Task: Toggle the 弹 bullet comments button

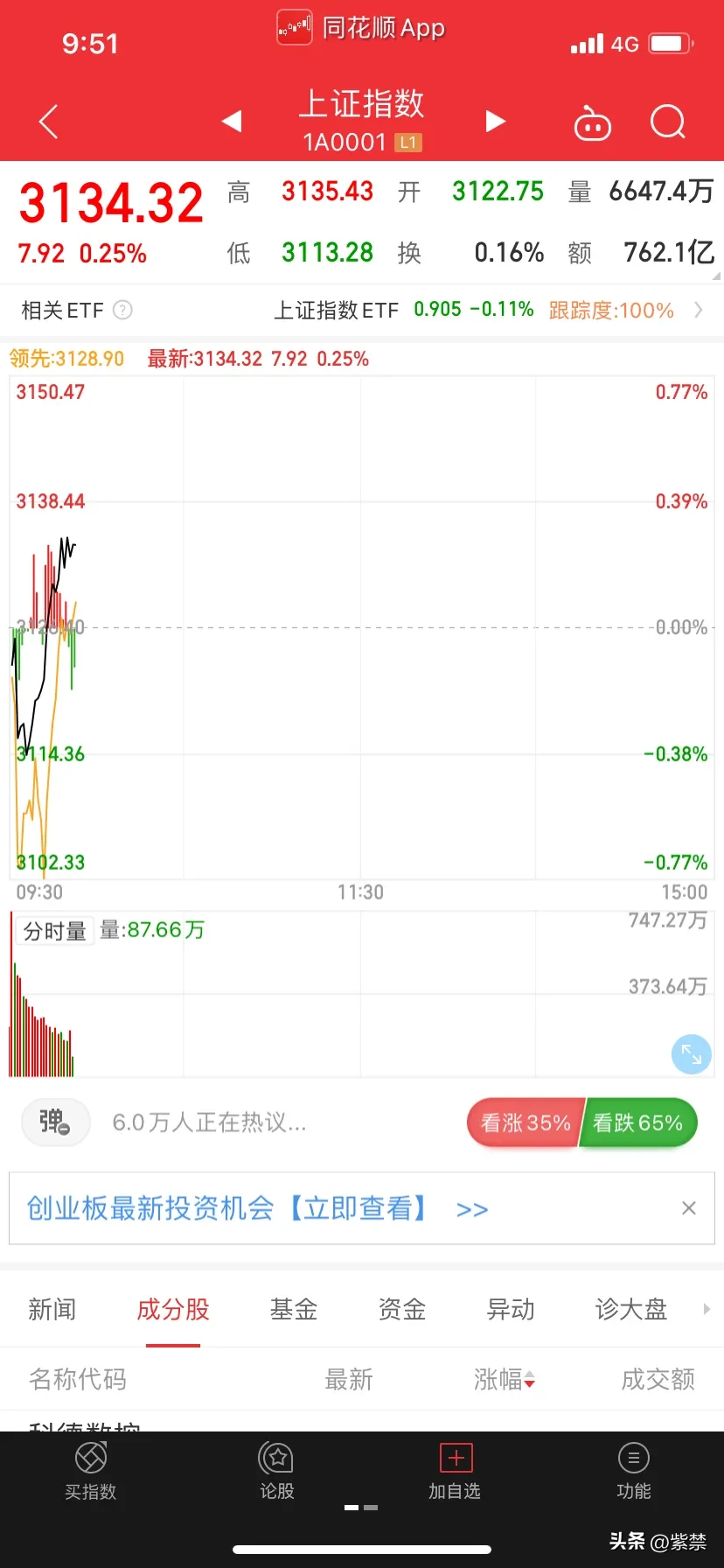Action: [x=55, y=1122]
